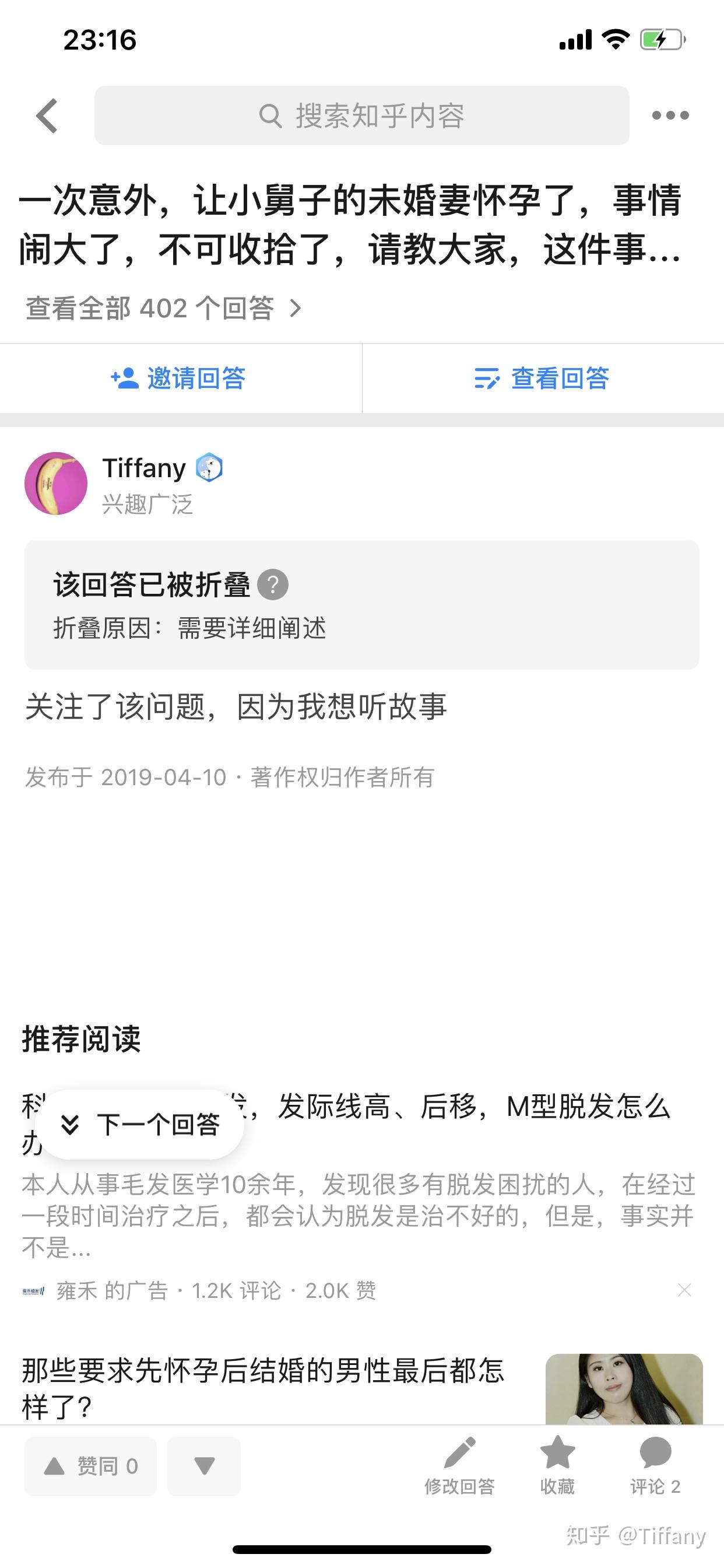Open the three-dot overflow menu
This screenshot has height=1568, width=724.
click(x=670, y=116)
